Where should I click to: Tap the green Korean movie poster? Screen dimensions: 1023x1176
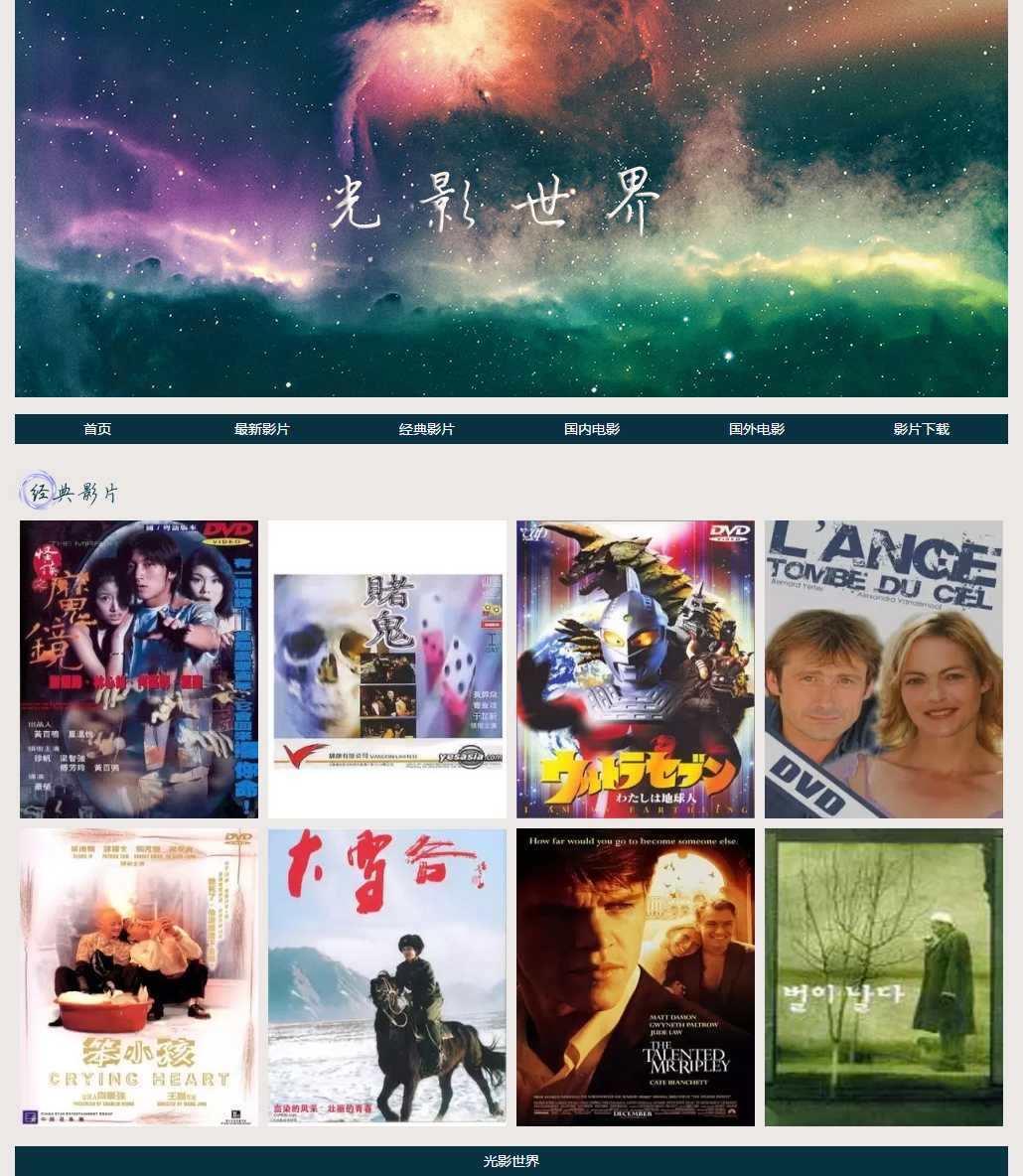884,977
